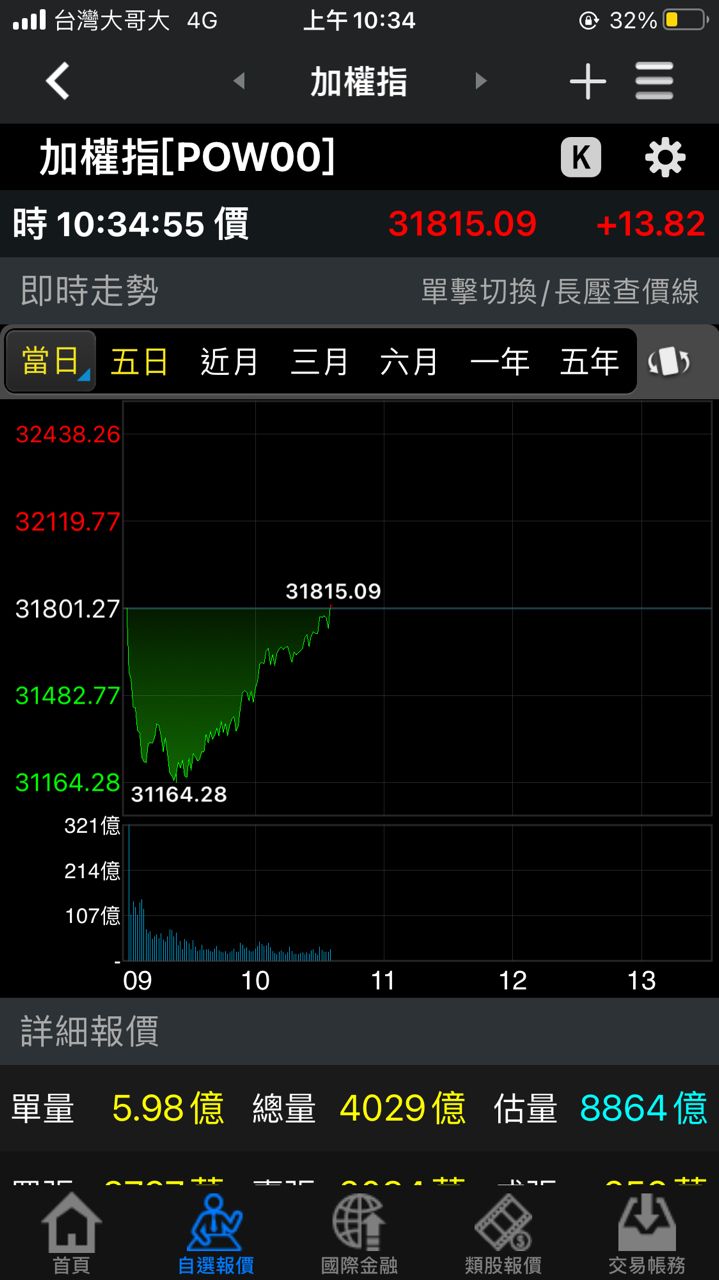Switch chart to 五日
Viewport: 719px width, 1280px height.
coord(139,361)
